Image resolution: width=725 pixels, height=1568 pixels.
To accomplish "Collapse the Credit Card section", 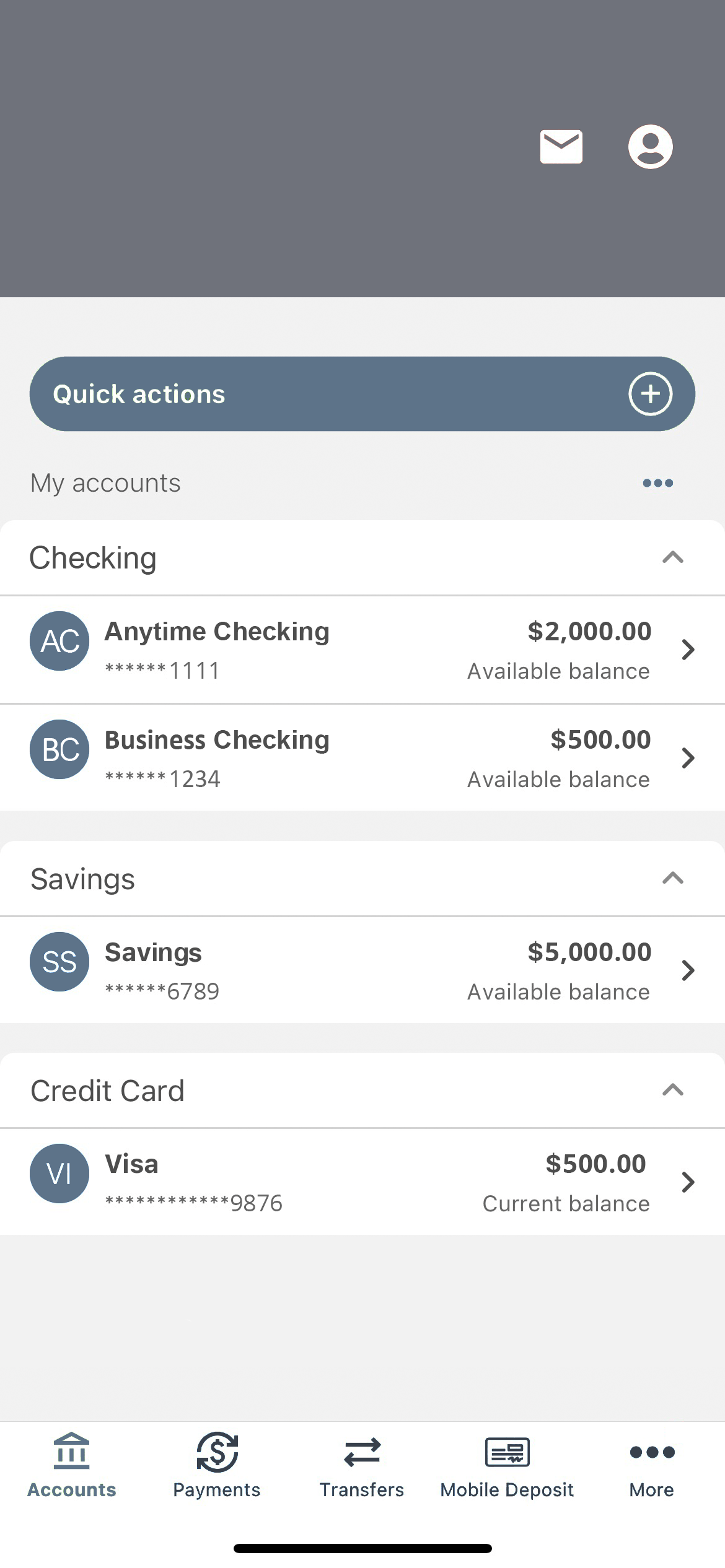I will (x=673, y=1089).
